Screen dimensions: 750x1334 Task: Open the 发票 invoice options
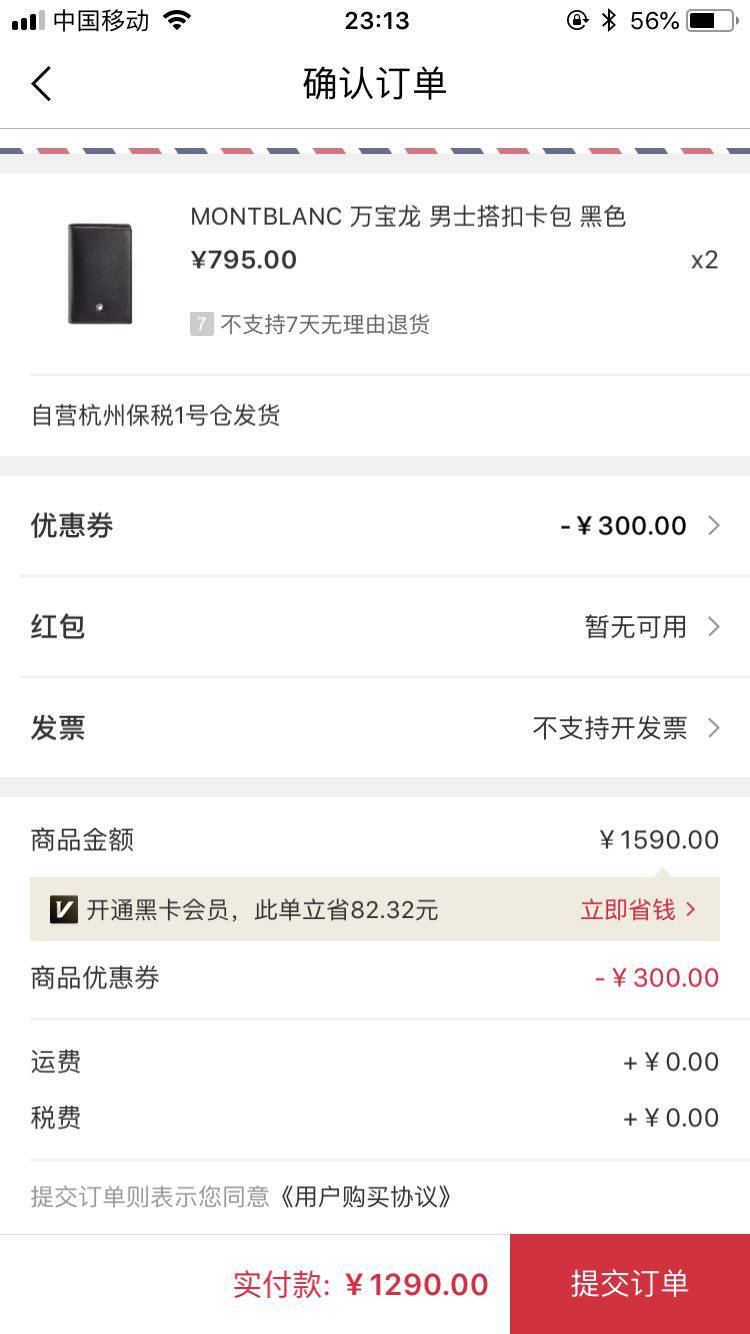coord(375,728)
